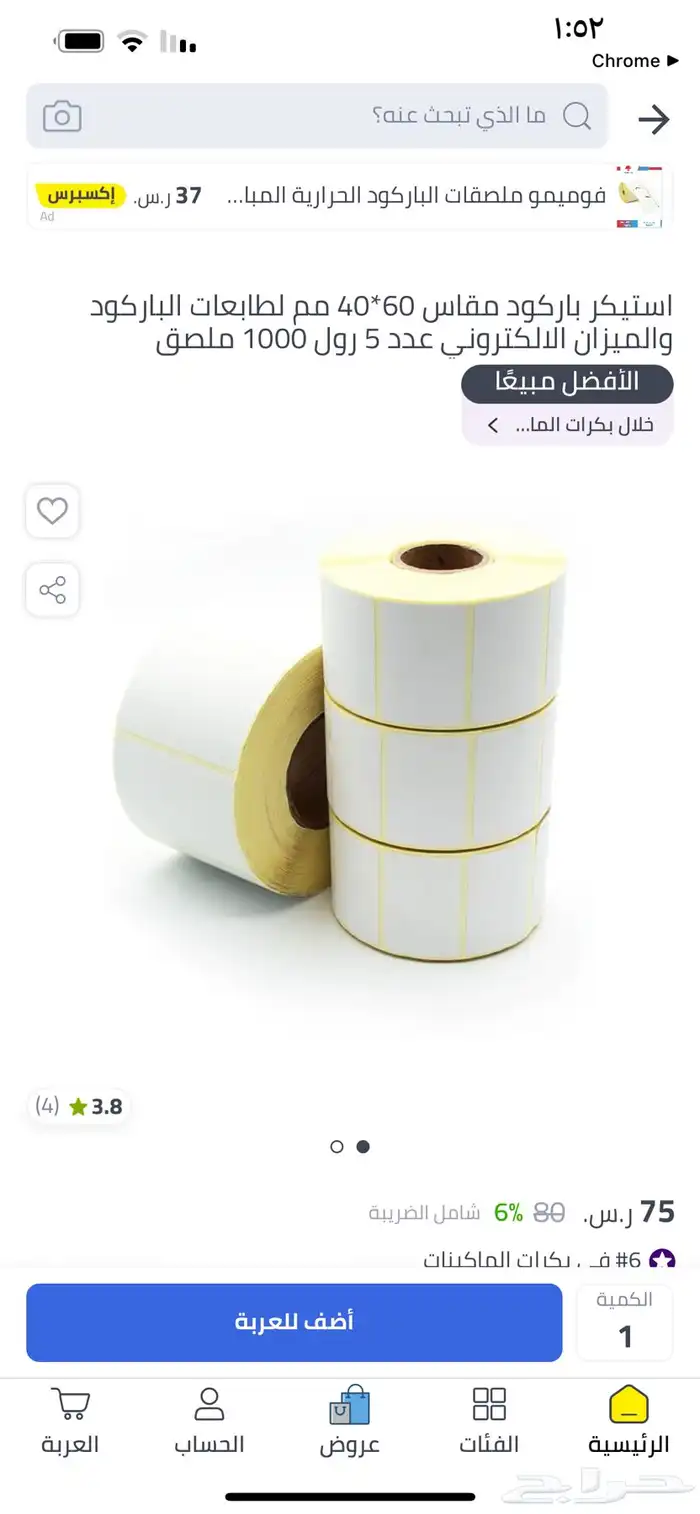The image size is (700, 1514).
Task: Open the camera image search
Action: coord(62,117)
